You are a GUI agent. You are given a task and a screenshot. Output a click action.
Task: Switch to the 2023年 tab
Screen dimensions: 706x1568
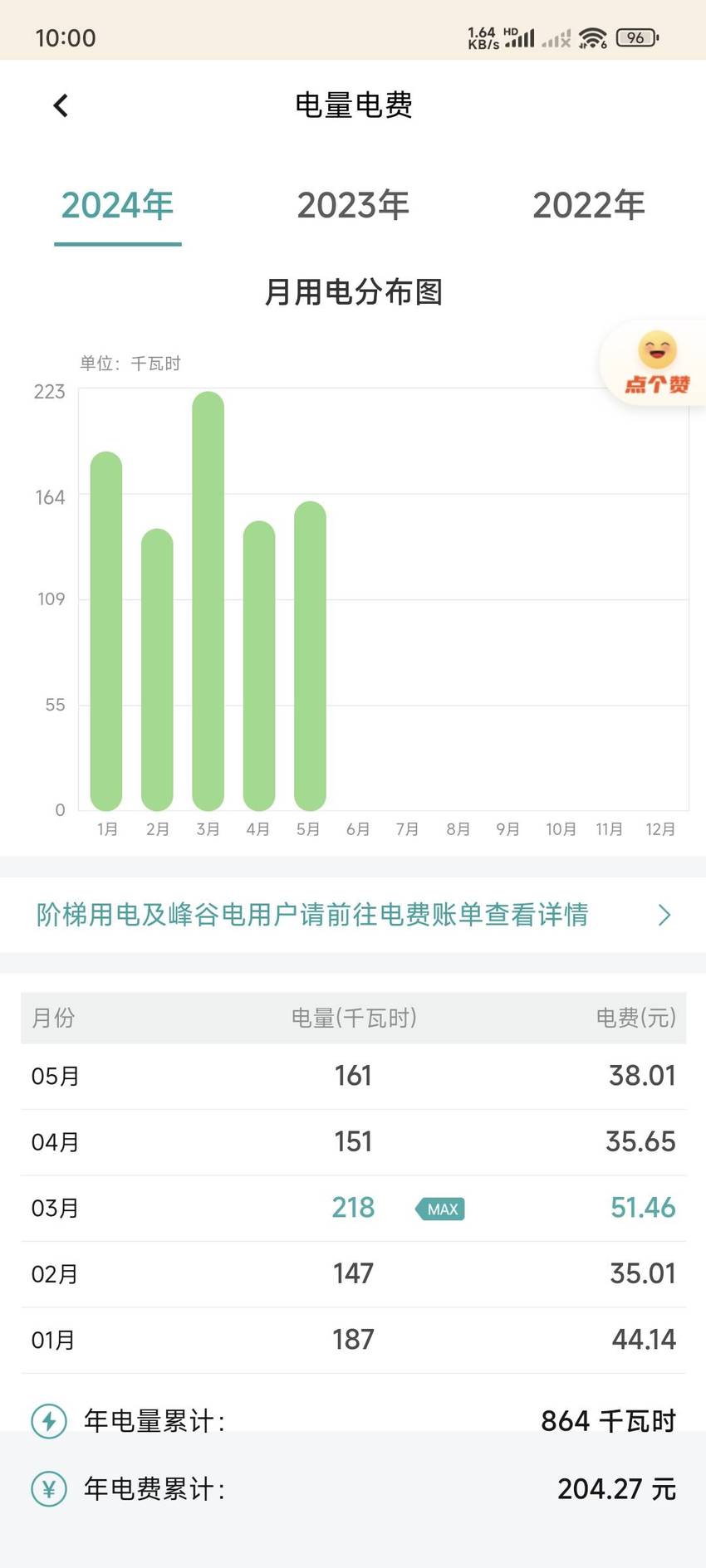pyautogui.click(x=353, y=205)
